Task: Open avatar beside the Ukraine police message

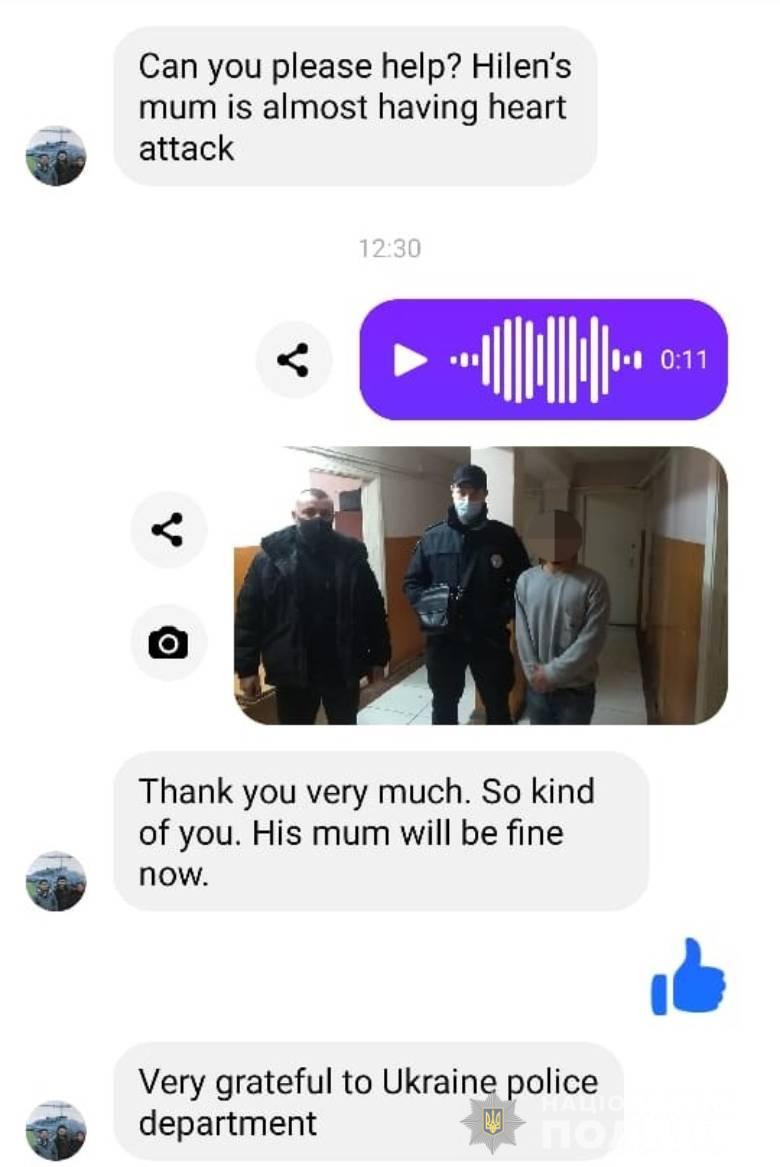Action: click(56, 1131)
